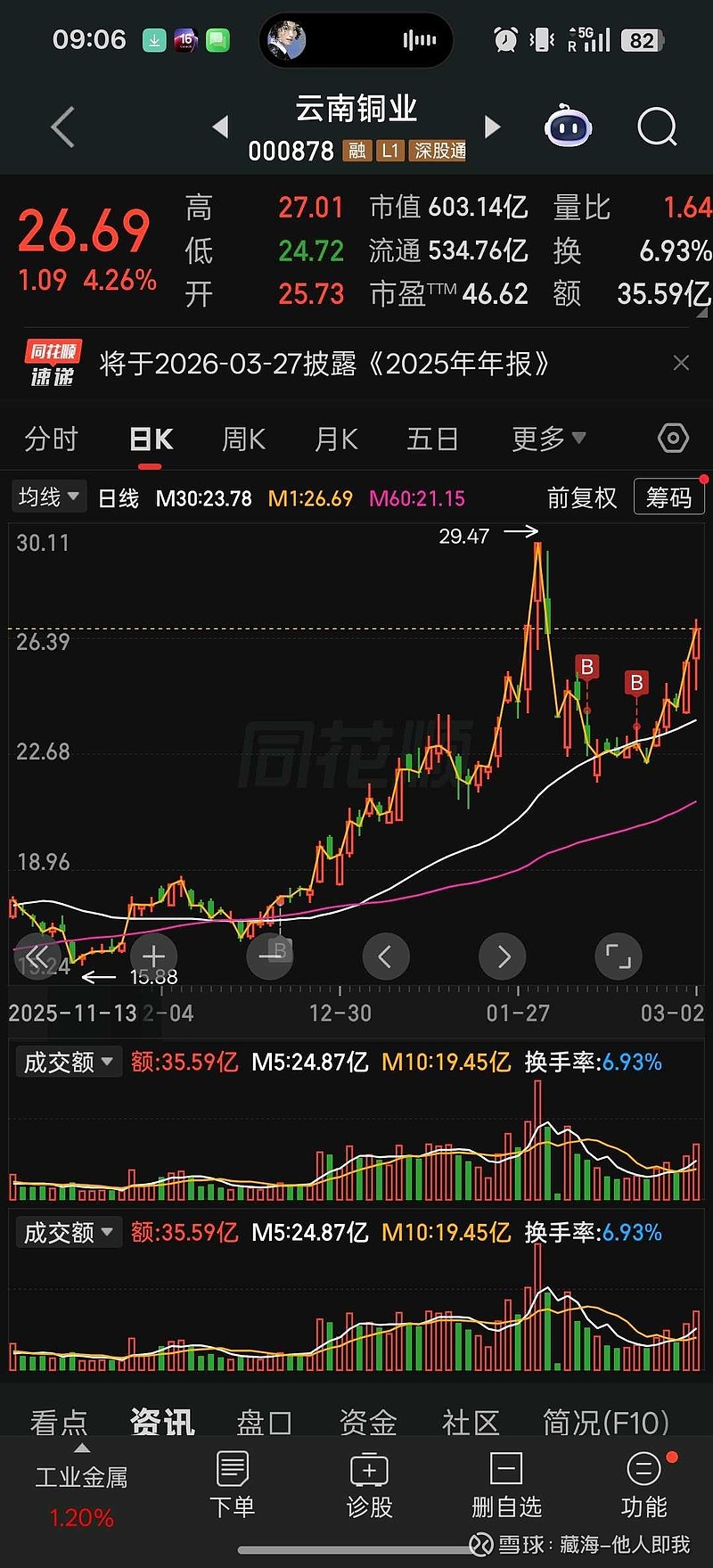
Task: Switch to 分时 chart tab
Action: click(51, 439)
